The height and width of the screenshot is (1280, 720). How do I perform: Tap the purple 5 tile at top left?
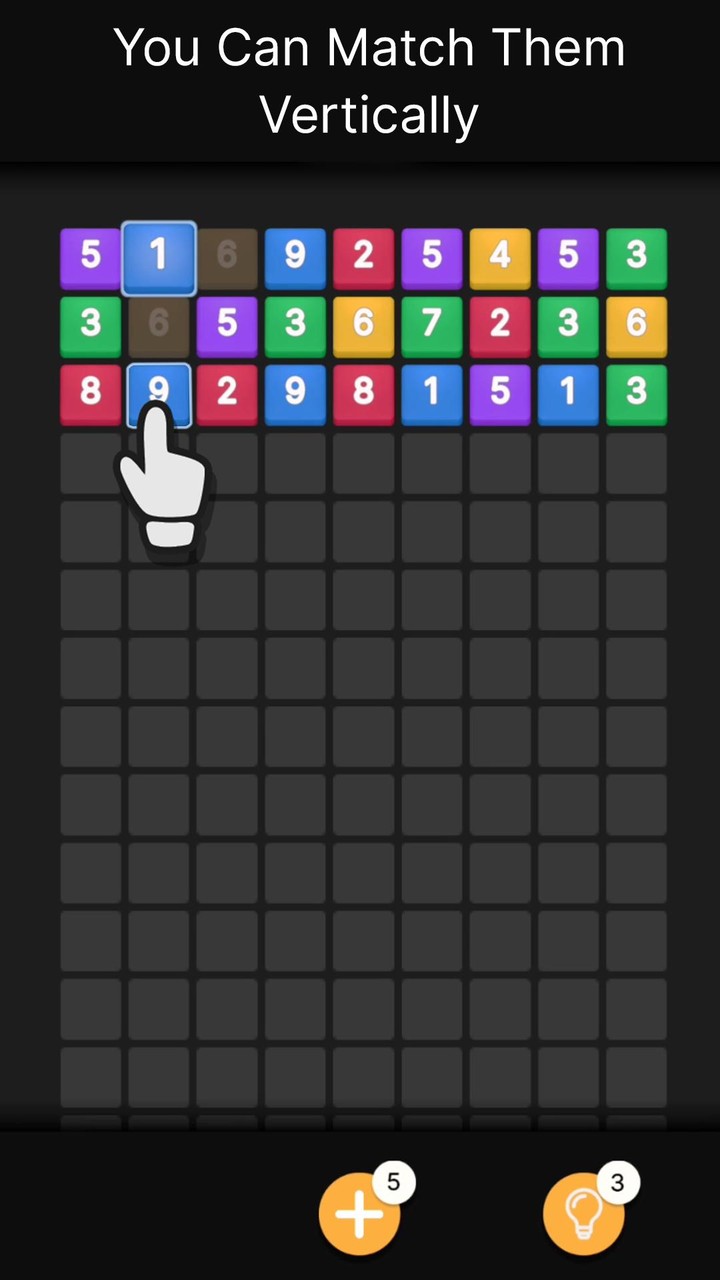pyautogui.click(x=90, y=255)
